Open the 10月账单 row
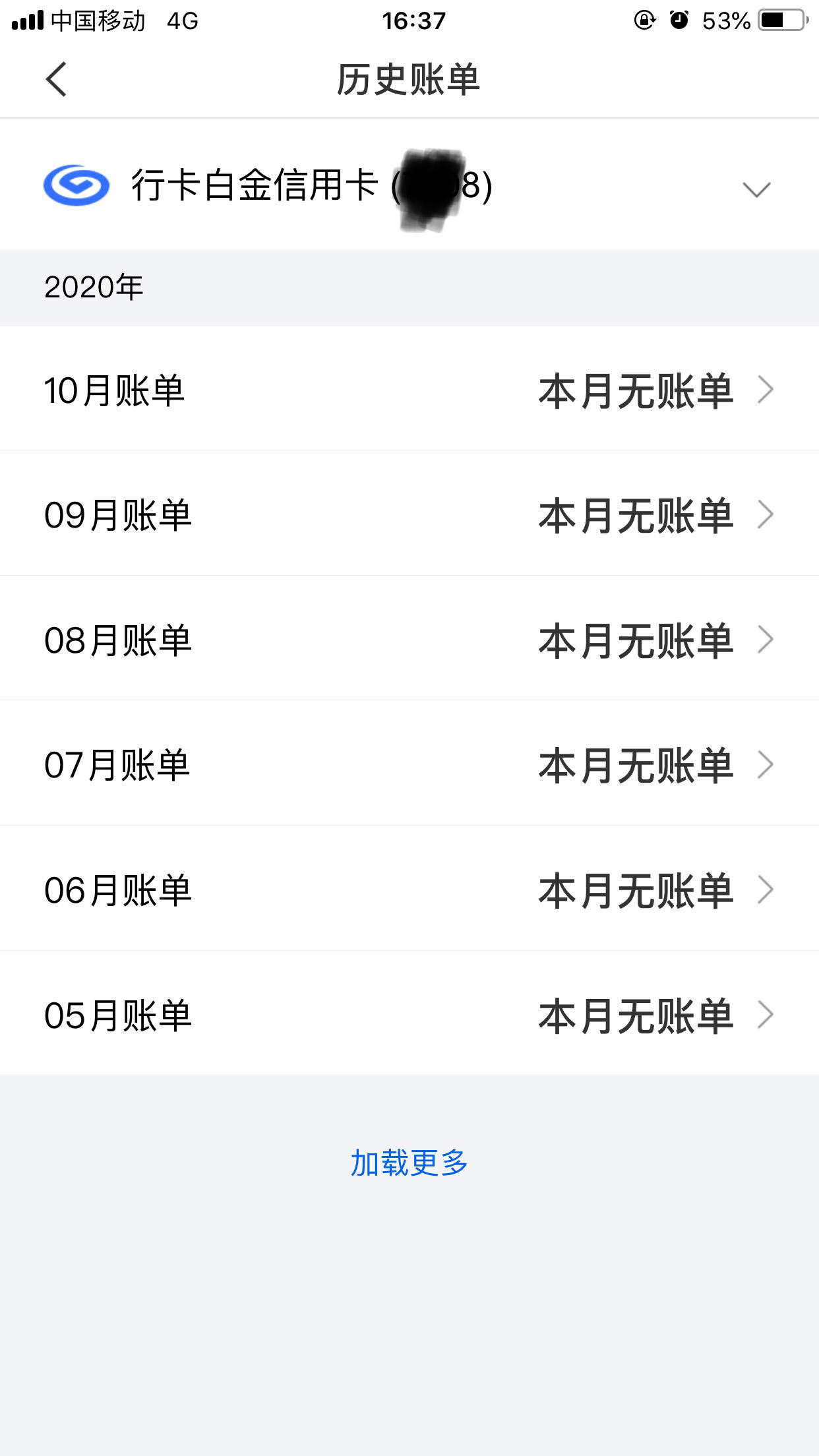The height and width of the screenshot is (1456, 819). click(409, 390)
